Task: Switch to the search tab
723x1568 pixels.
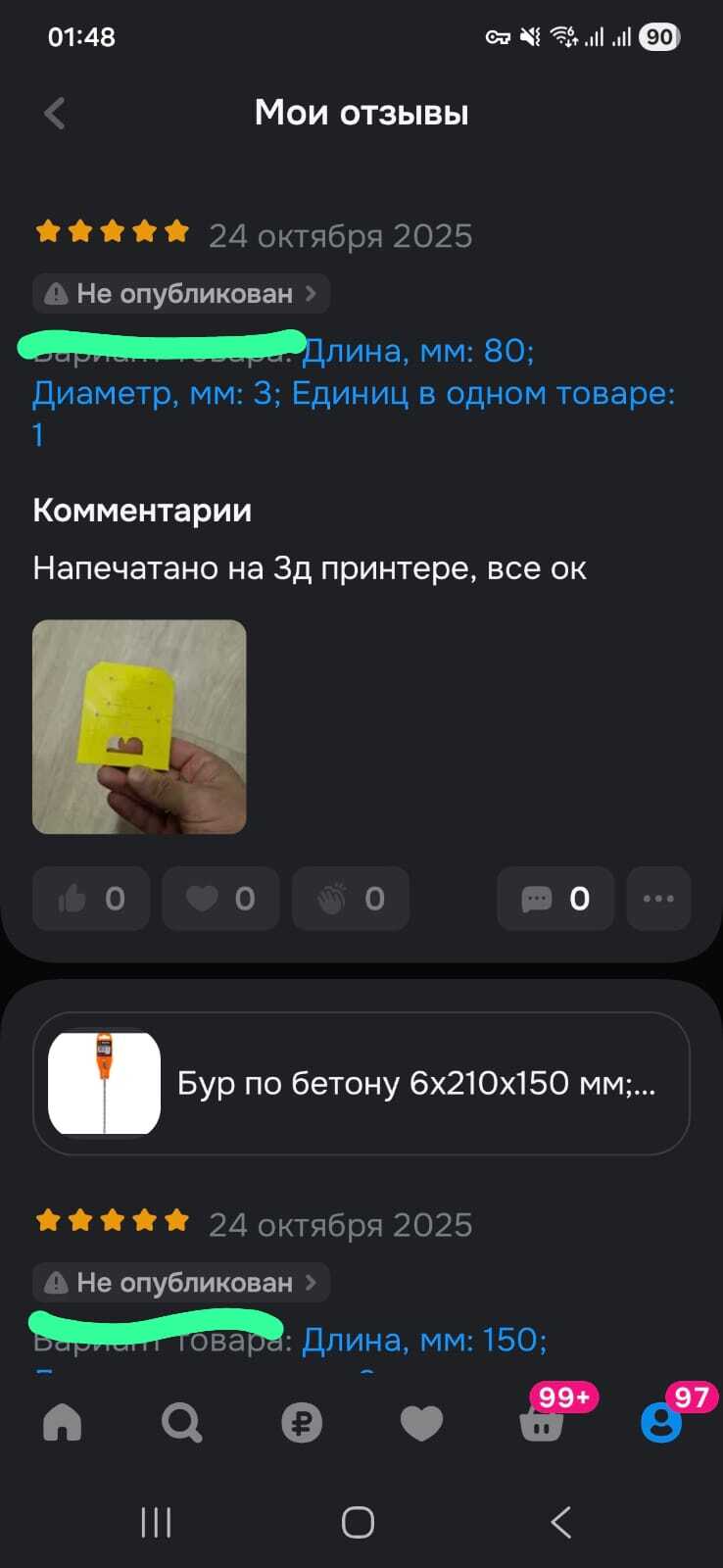Action: point(182,1423)
